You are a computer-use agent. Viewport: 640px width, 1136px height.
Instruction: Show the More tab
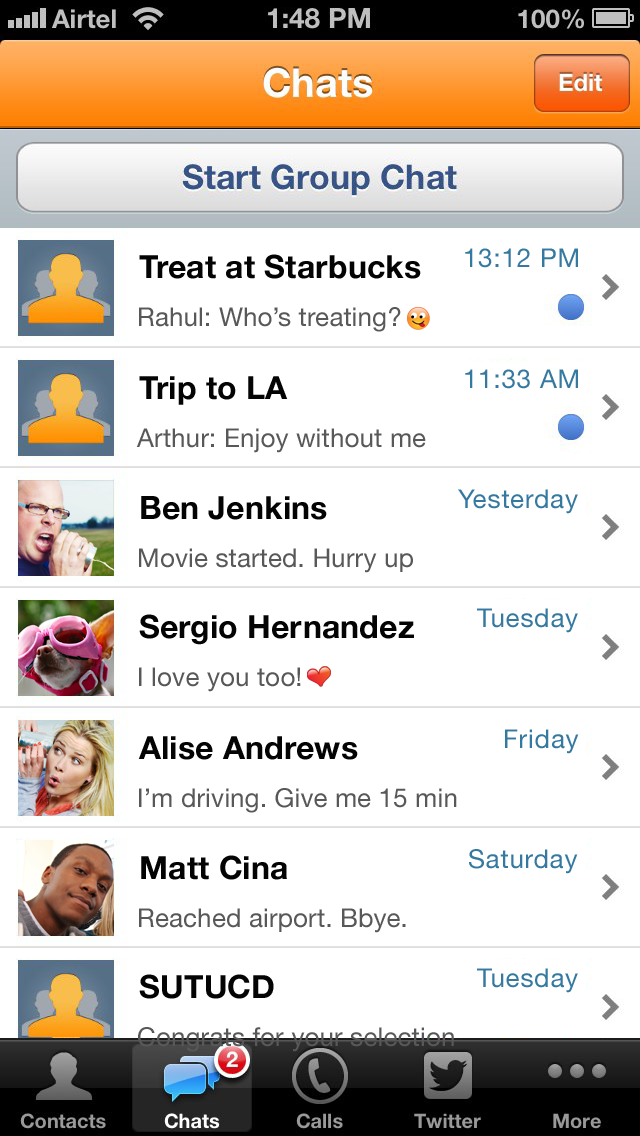click(577, 1090)
